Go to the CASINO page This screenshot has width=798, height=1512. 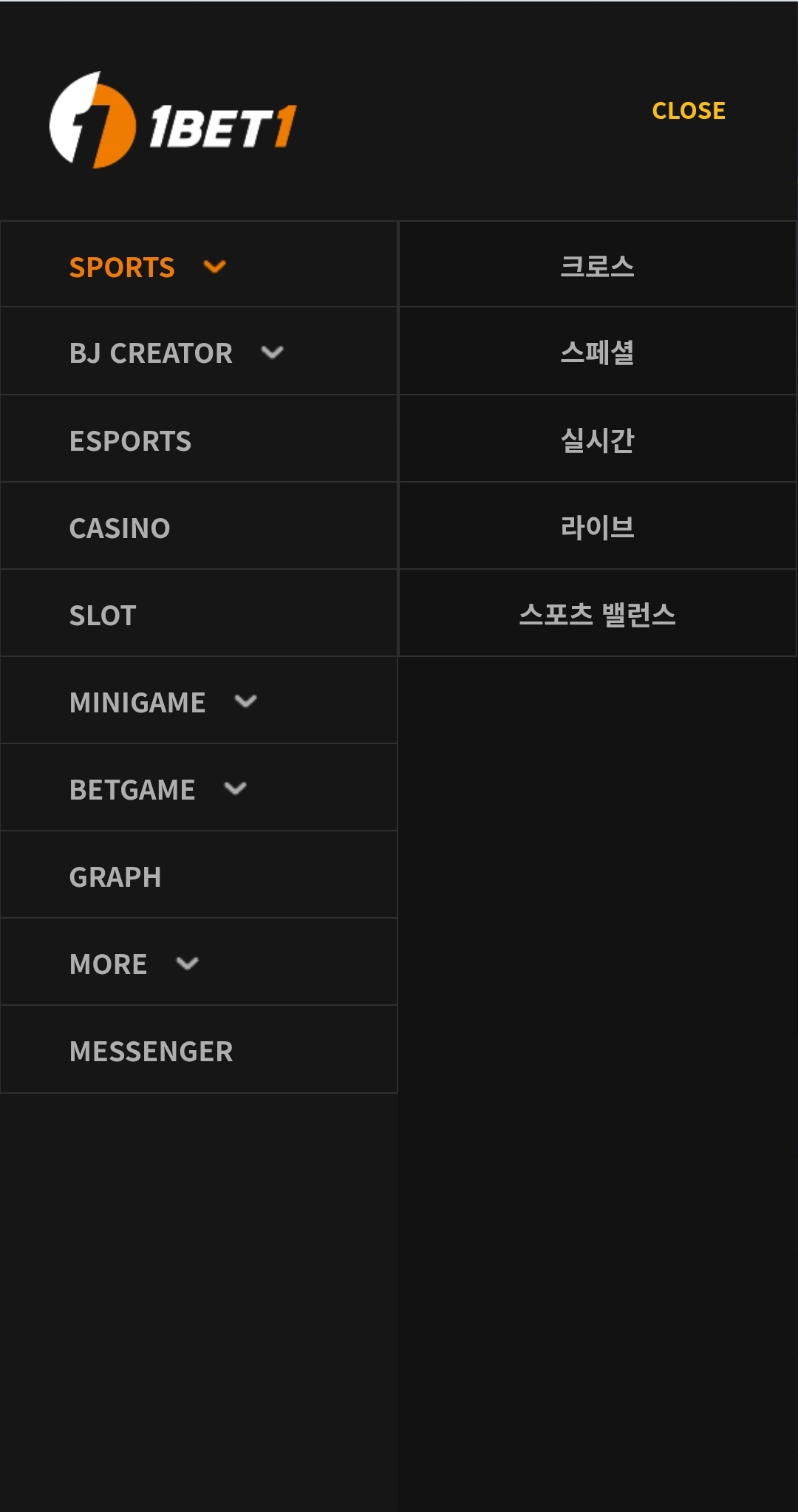(120, 528)
